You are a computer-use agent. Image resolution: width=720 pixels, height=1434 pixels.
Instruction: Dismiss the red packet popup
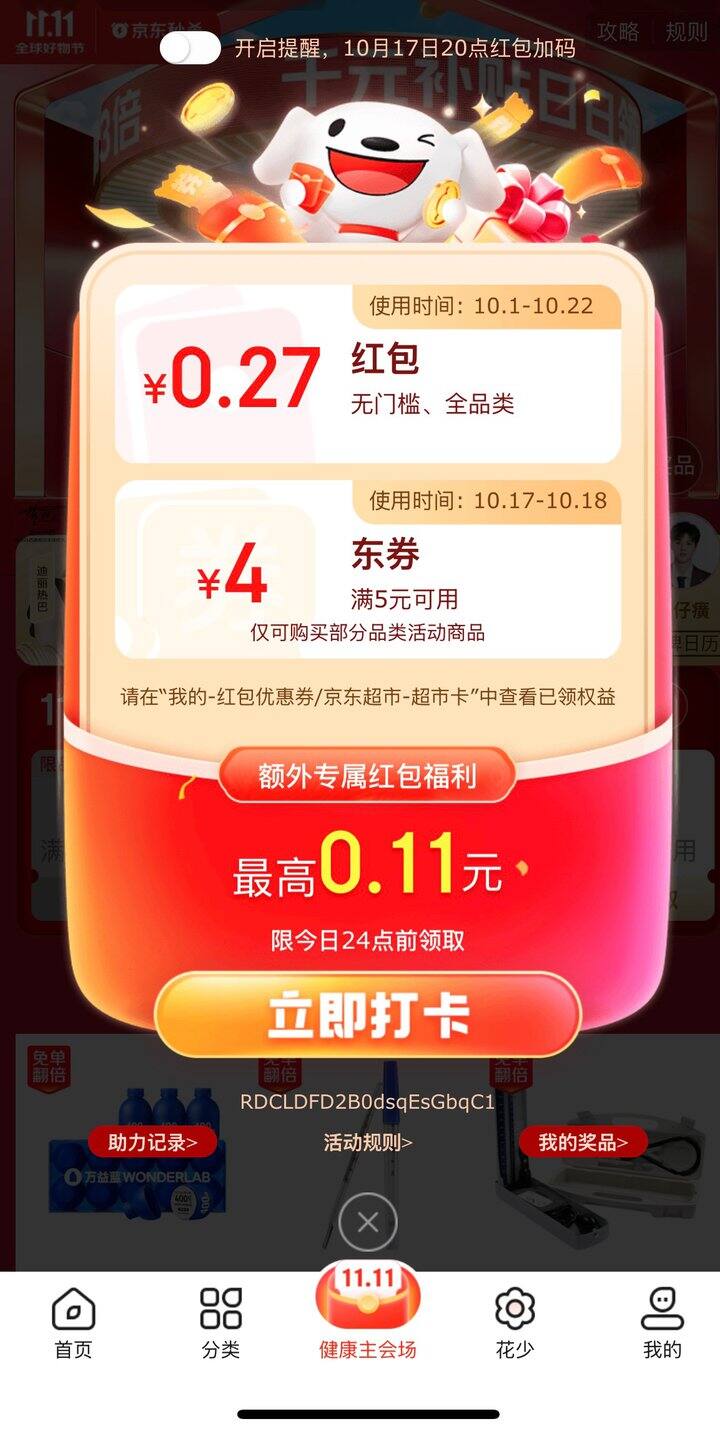coord(368,1222)
